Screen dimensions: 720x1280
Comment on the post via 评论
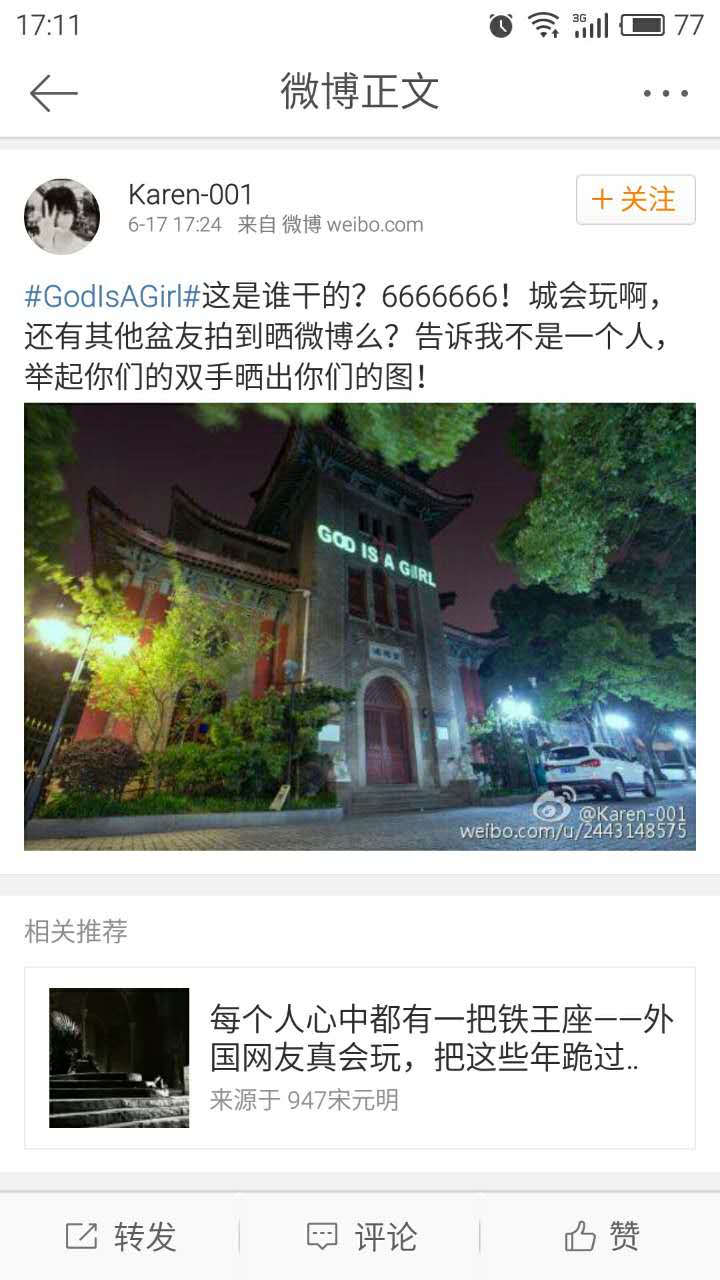360,1237
